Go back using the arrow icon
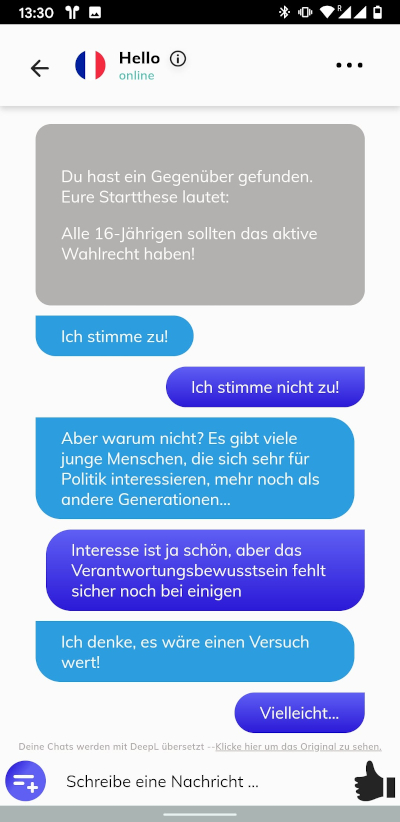The height and width of the screenshot is (822, 400). click(40, 68)
